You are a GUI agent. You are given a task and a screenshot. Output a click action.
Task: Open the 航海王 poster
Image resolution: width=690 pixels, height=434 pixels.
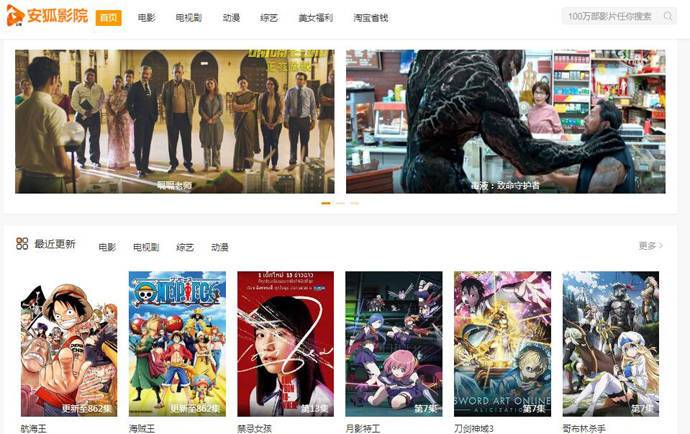(x=68, y=343)
